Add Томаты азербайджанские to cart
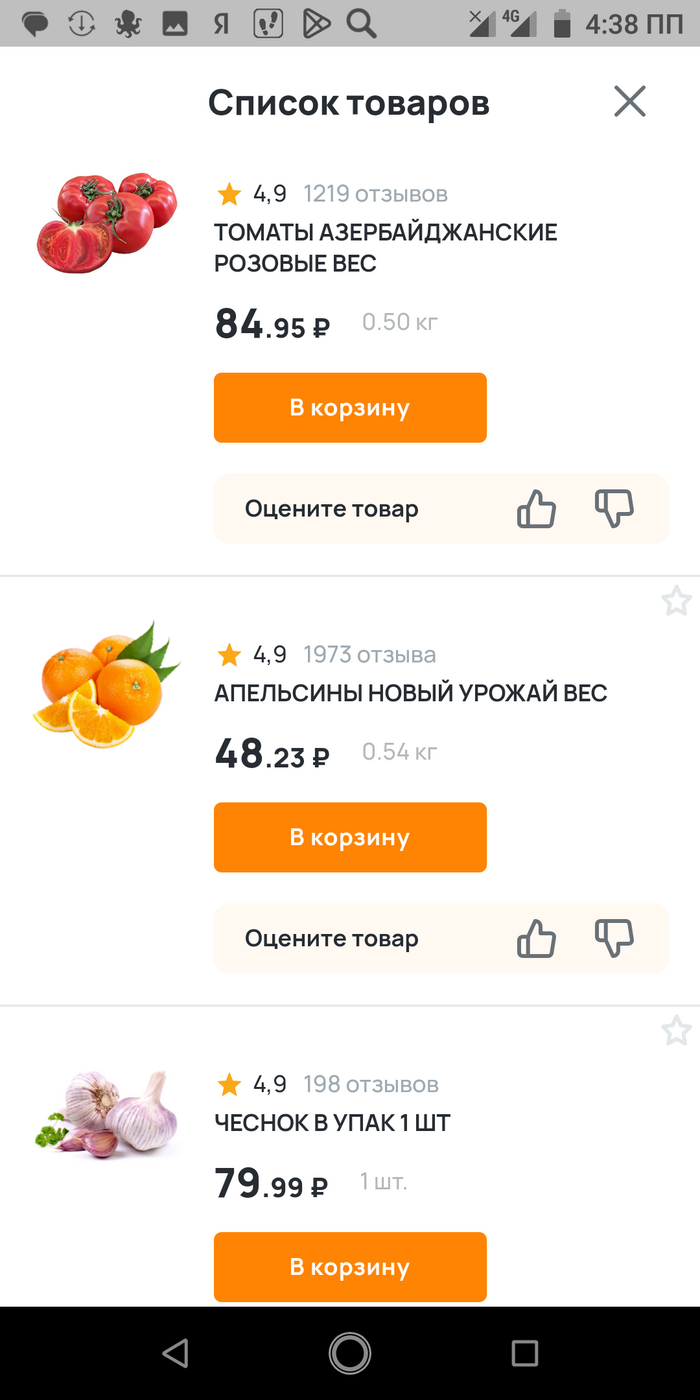Image resolution: width=700 pixels, height=1400 pixels. click(x=350, y=408)
